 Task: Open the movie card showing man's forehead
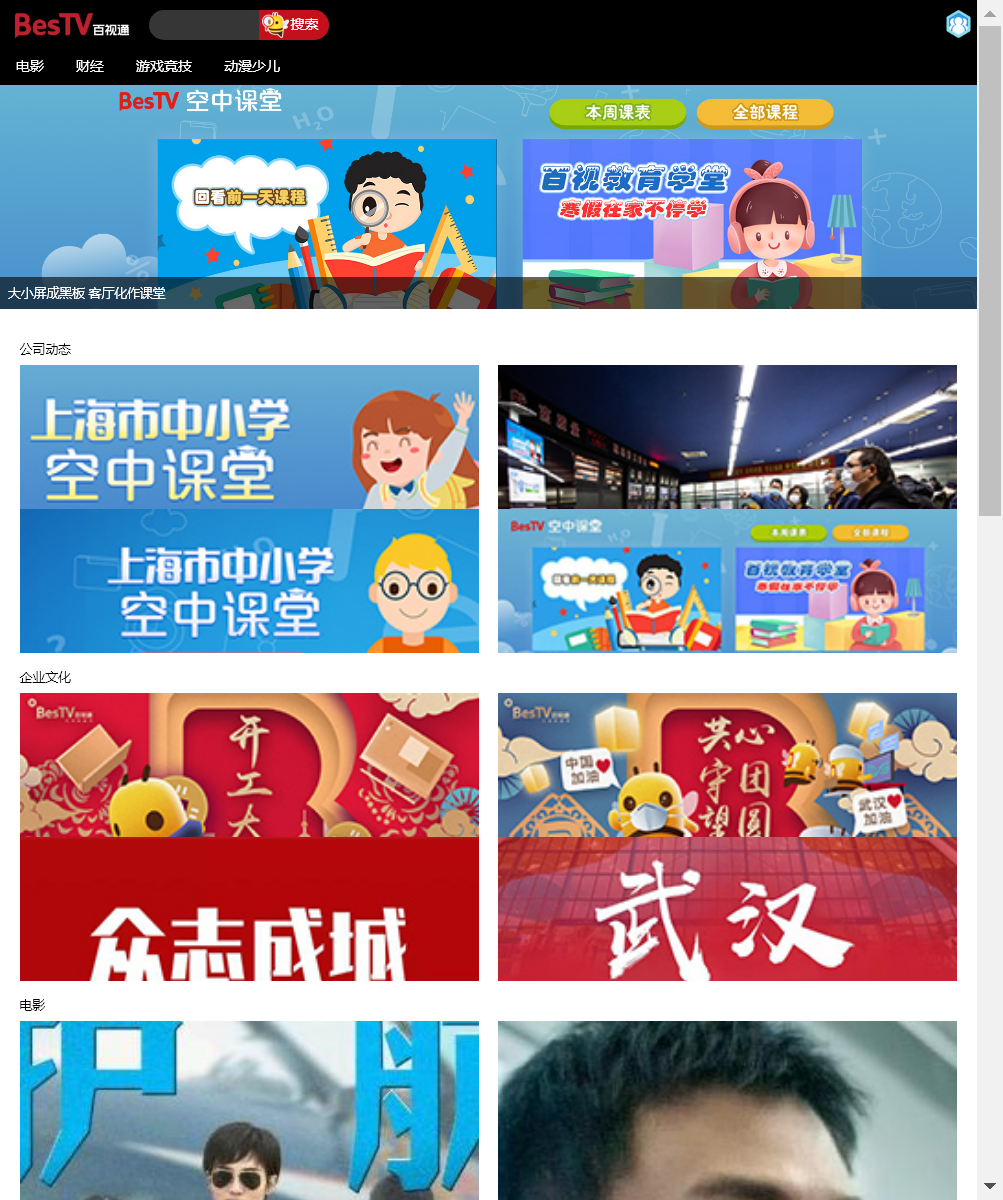tap(727, 1110)
